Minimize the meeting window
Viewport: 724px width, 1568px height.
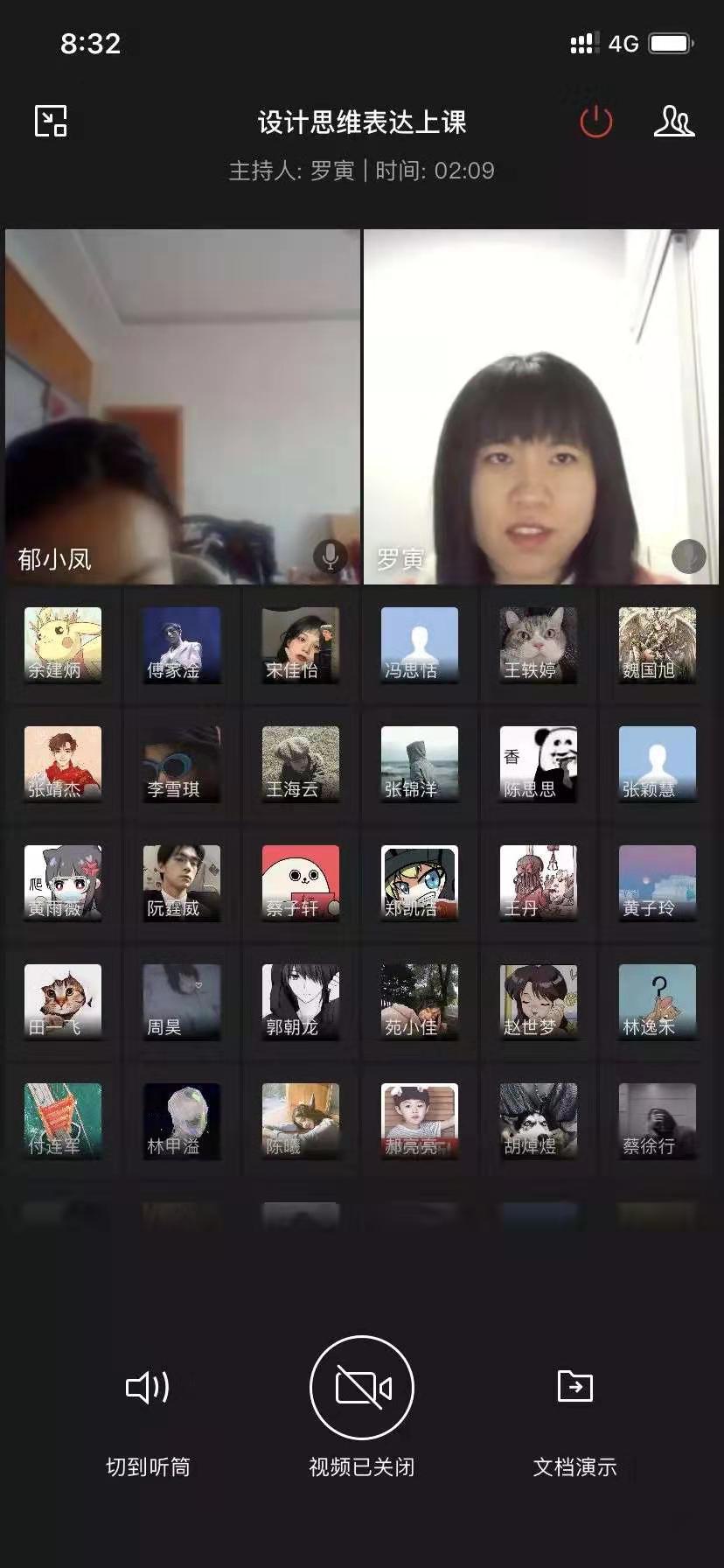(x=51, y=121)
